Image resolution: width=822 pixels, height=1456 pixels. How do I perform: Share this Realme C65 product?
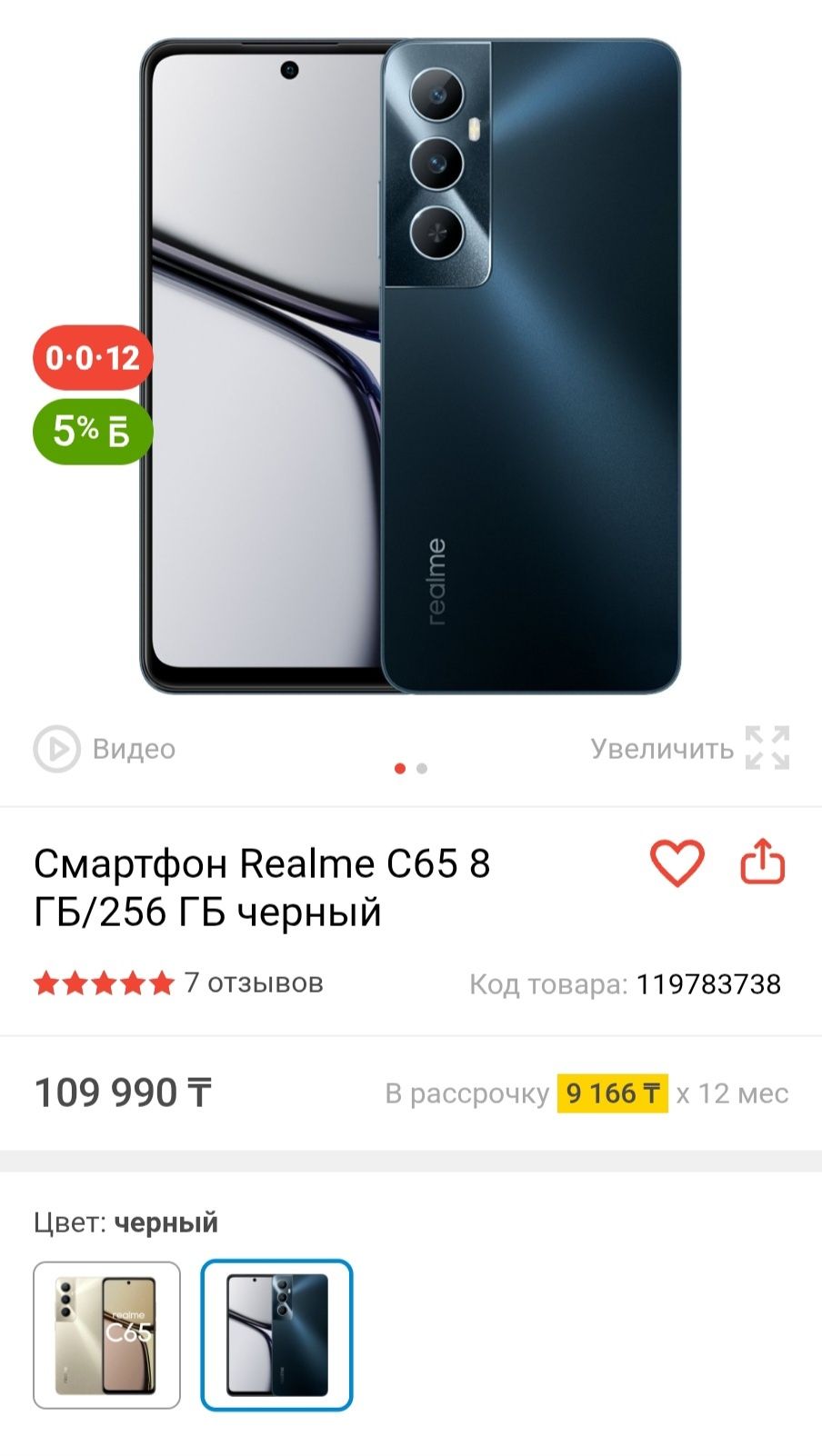click(763, 863)
